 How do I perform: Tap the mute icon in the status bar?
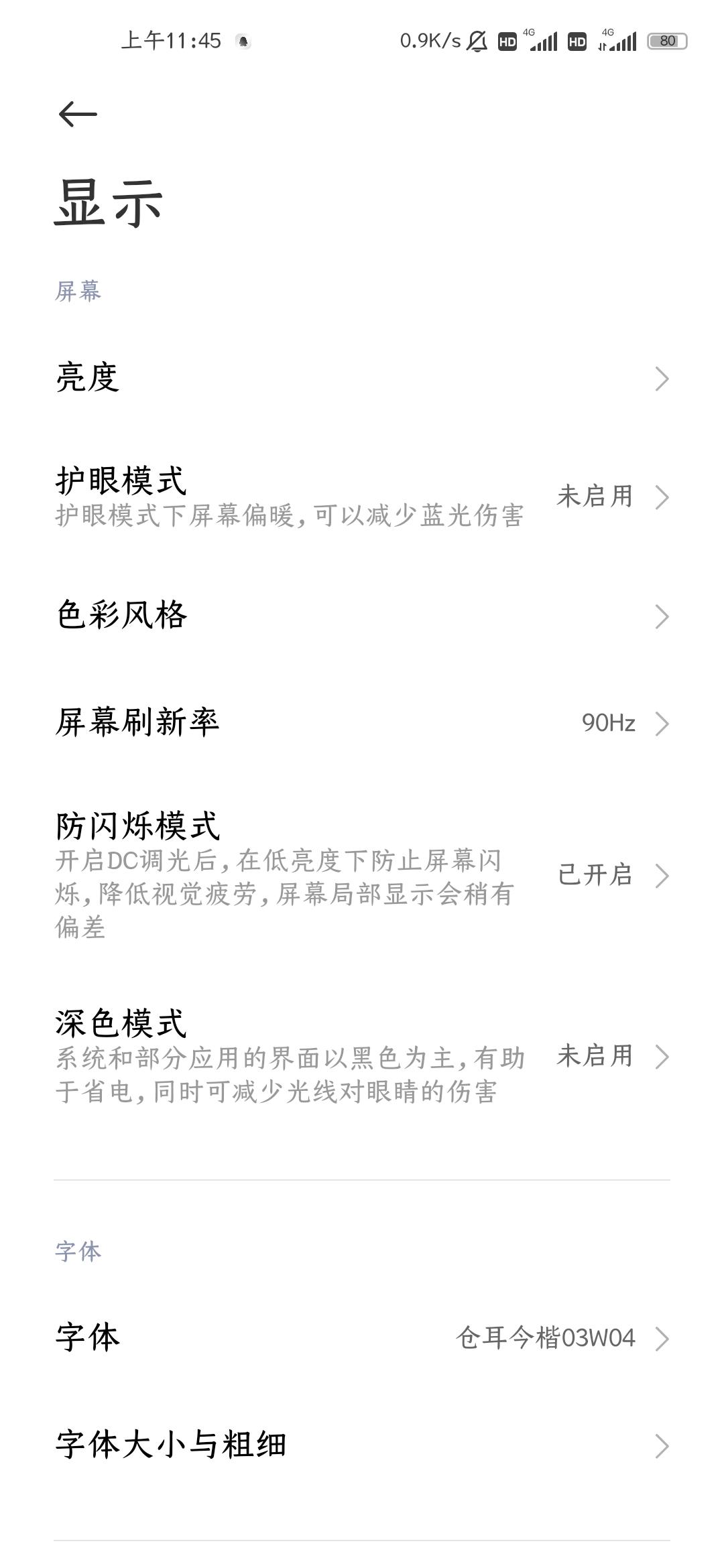(x=477, y=42)
